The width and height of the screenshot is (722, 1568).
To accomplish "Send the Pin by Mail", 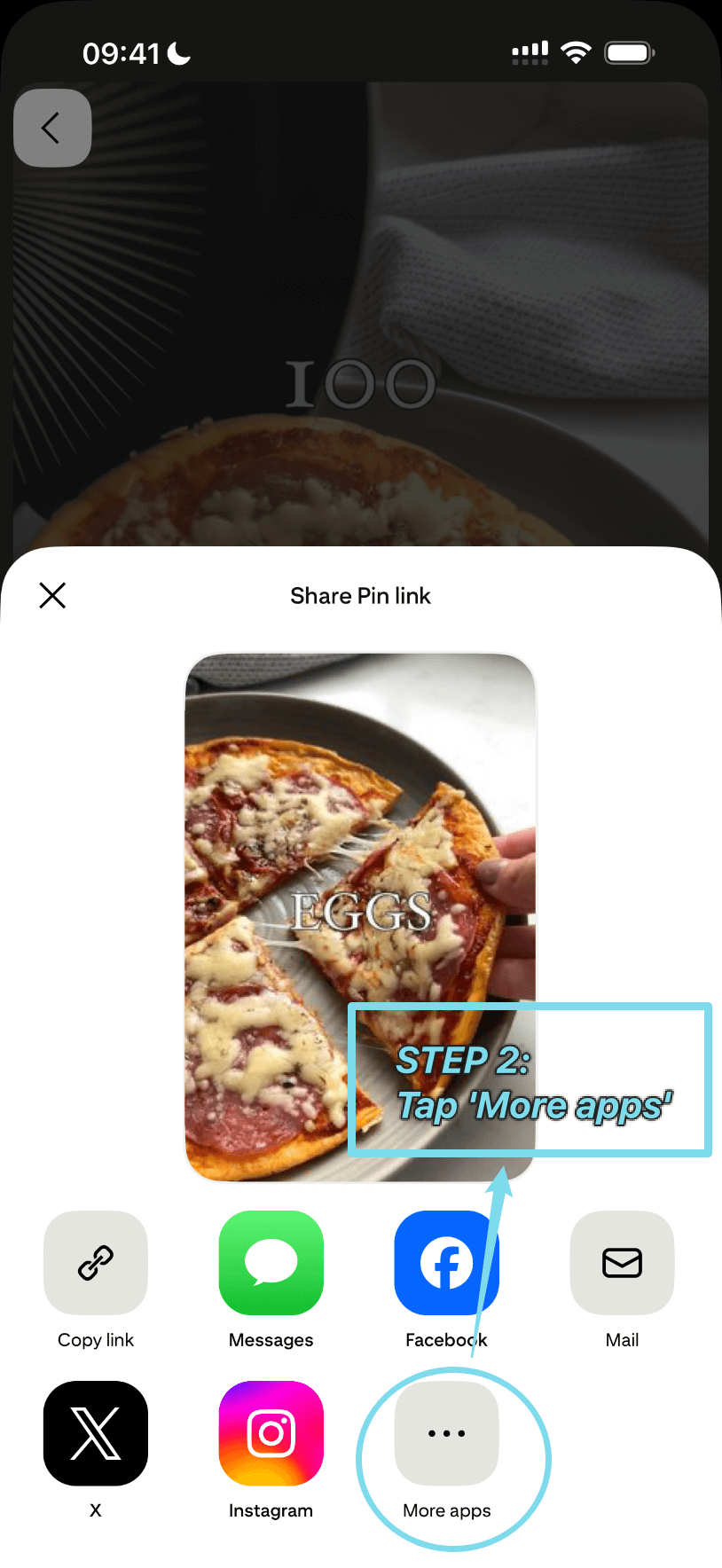I will (x=622, y=1262).
